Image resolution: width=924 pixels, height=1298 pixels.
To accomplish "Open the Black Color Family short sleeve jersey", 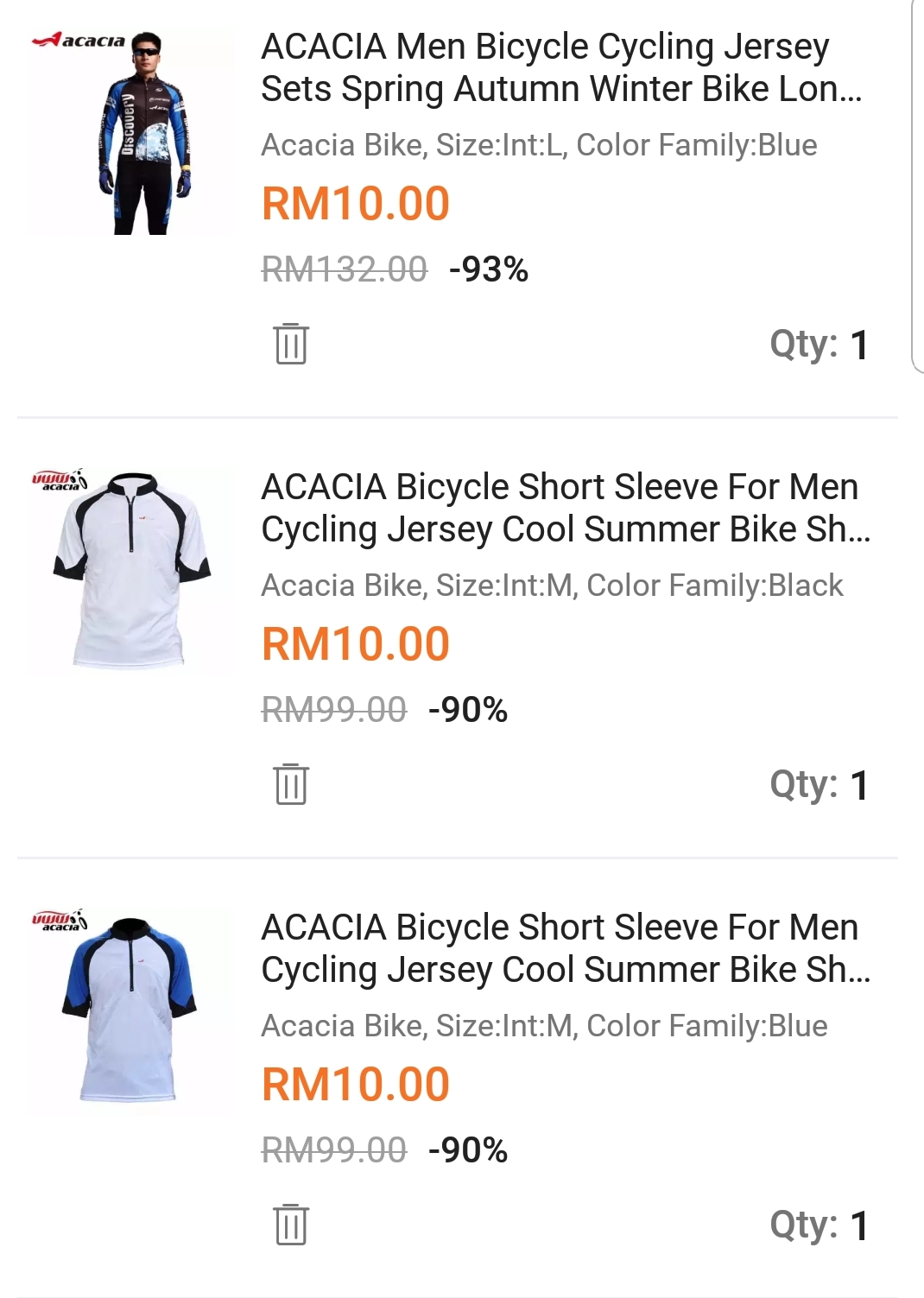I will (565, 508).
